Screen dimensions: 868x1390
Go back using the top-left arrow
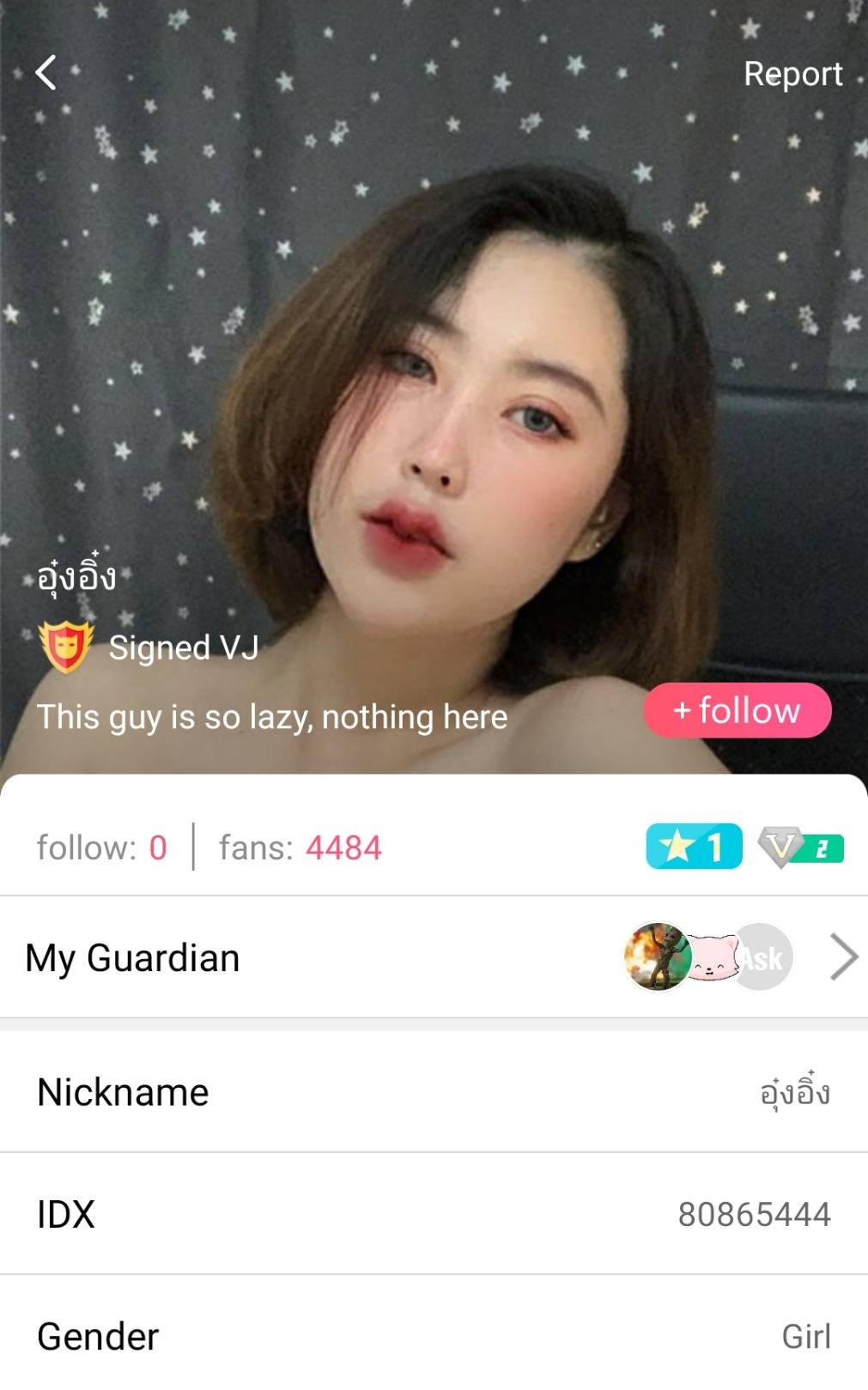pos(46,73)
